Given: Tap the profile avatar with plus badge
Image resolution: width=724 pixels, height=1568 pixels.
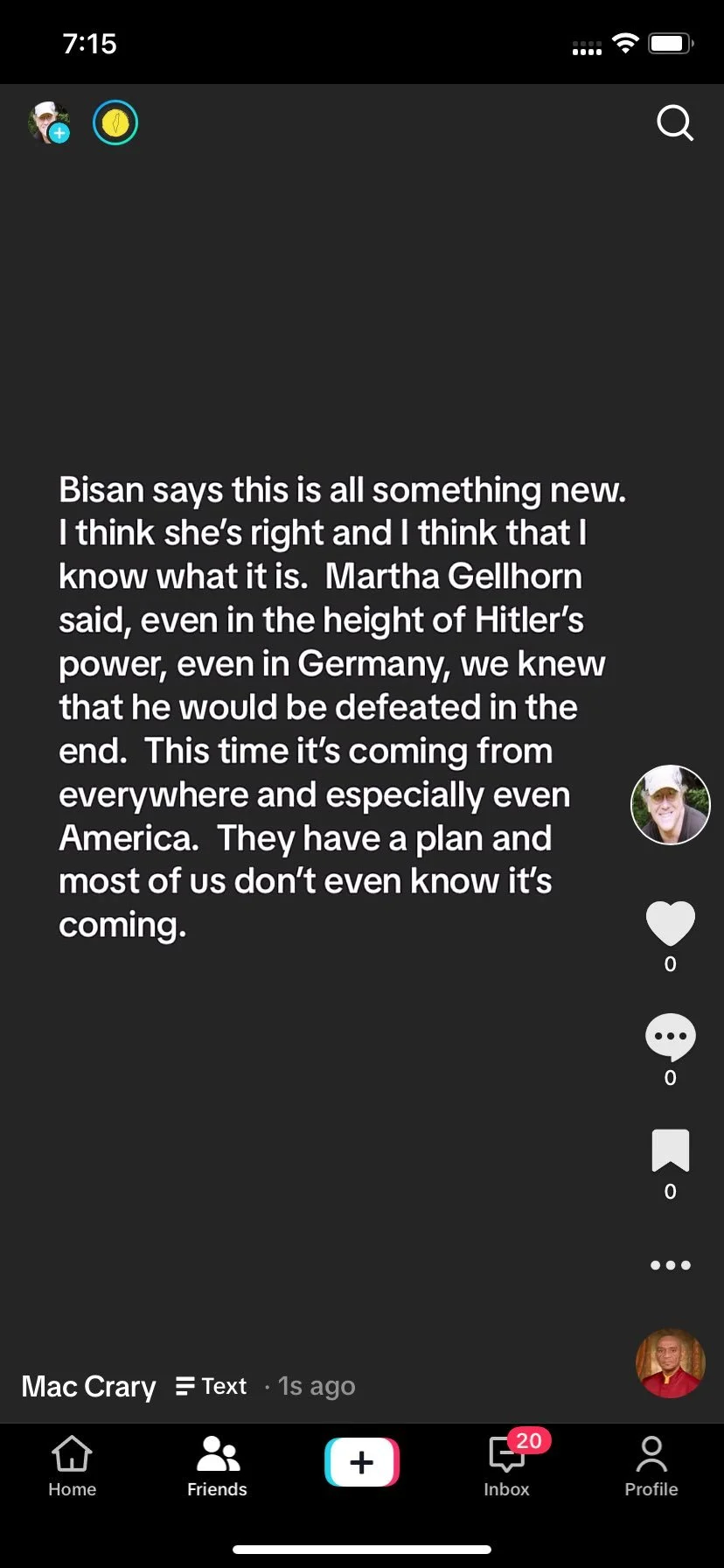Looking at the screenshot, I should click(x=49, y=122).
